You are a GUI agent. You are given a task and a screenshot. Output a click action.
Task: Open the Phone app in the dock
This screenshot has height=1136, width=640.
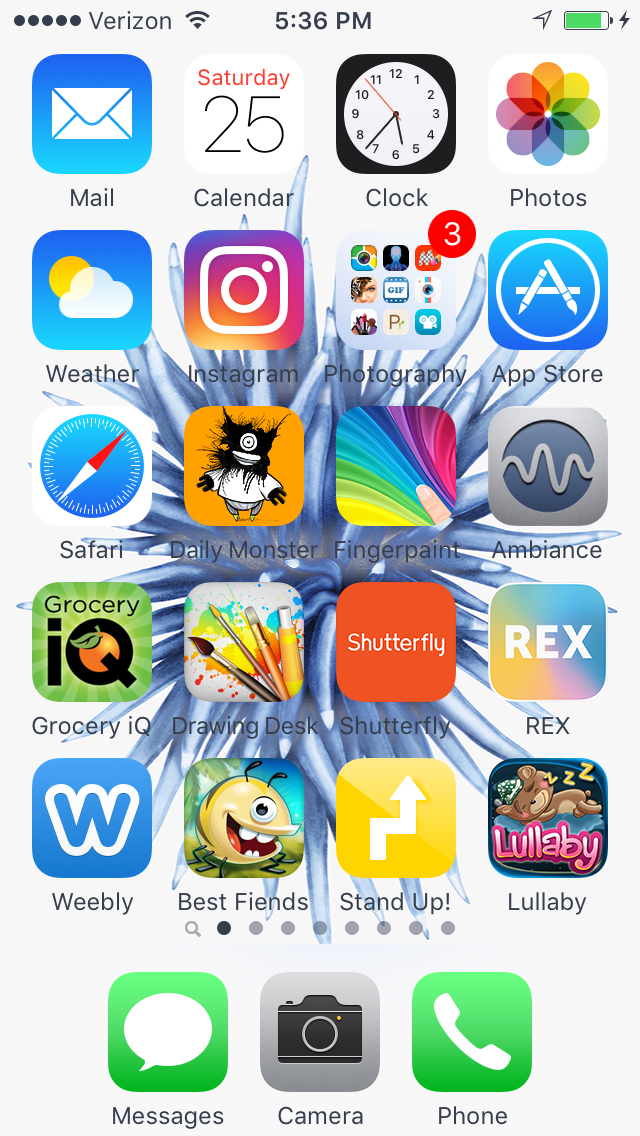(472, 1032)
